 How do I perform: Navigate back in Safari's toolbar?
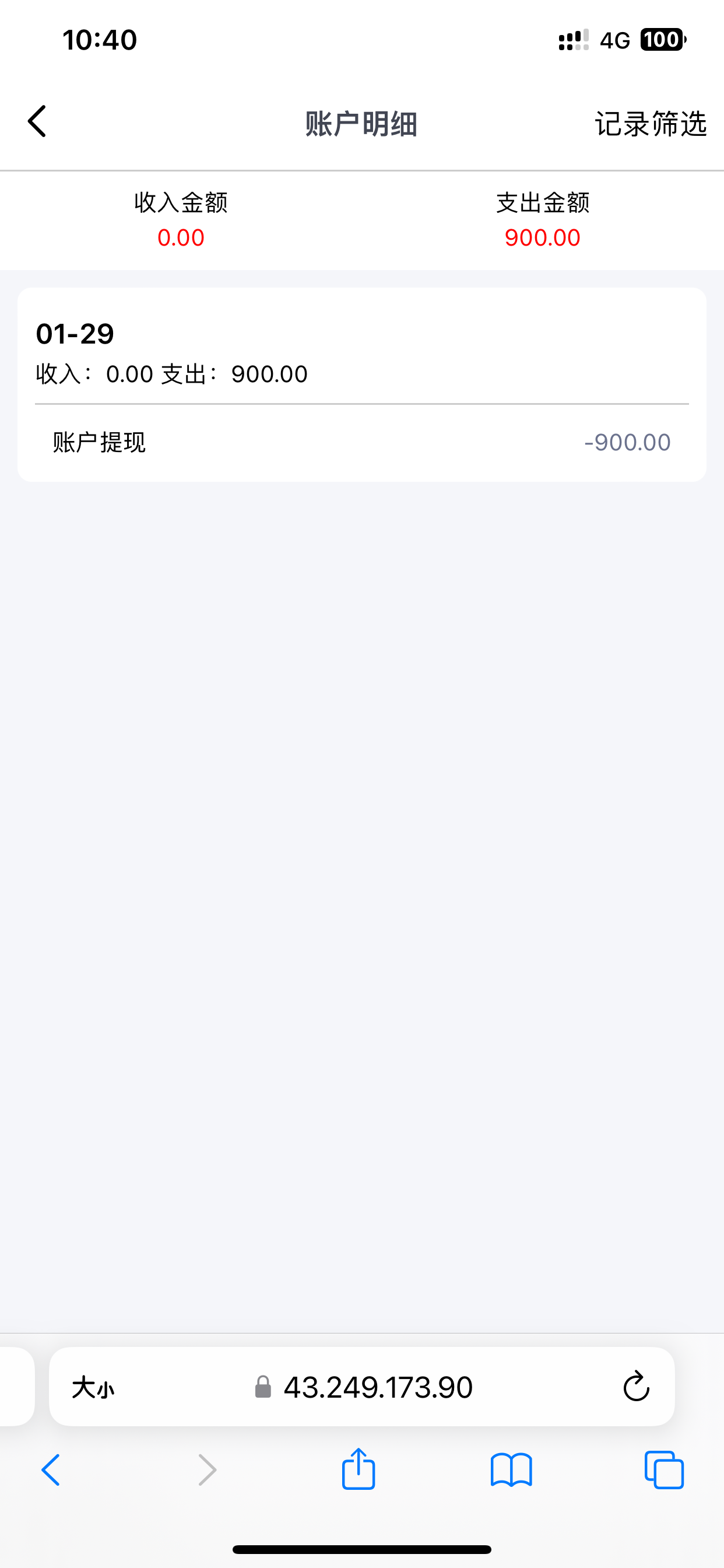coord(51,1470)
